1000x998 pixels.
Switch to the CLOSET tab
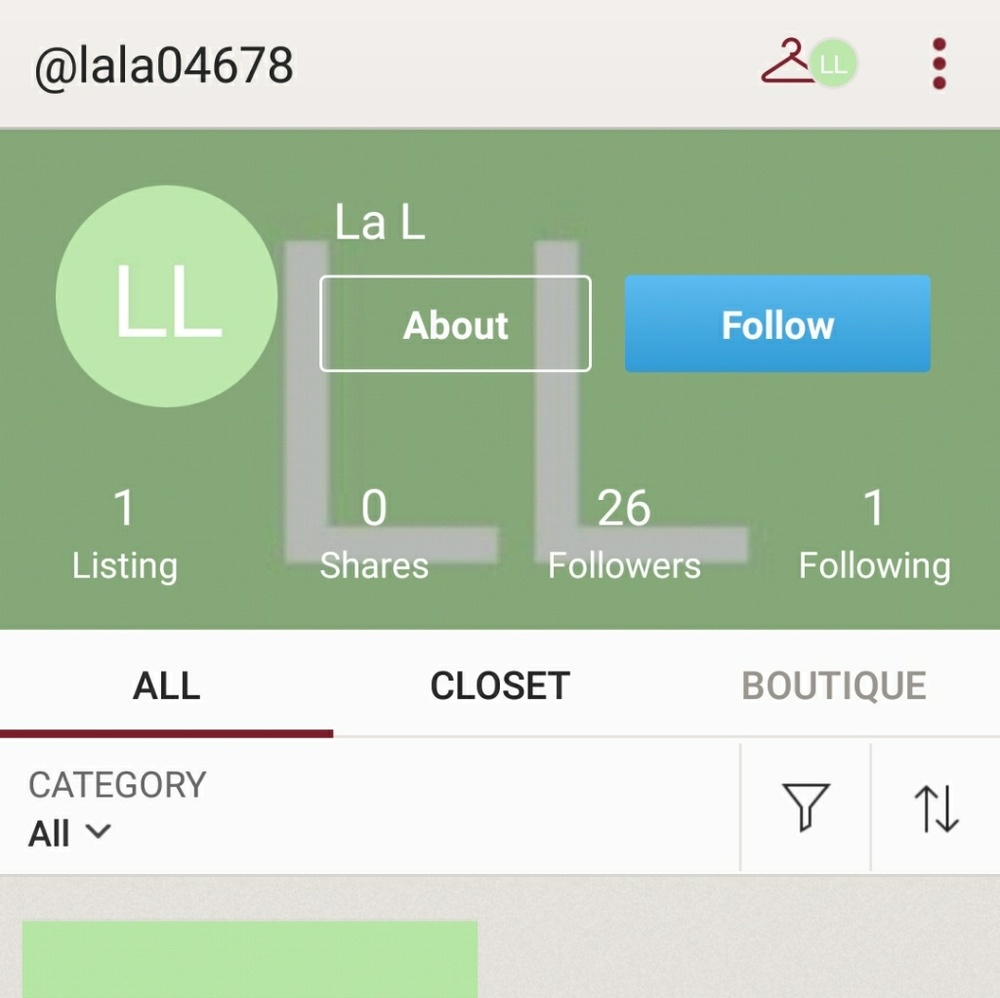(499, 686)
